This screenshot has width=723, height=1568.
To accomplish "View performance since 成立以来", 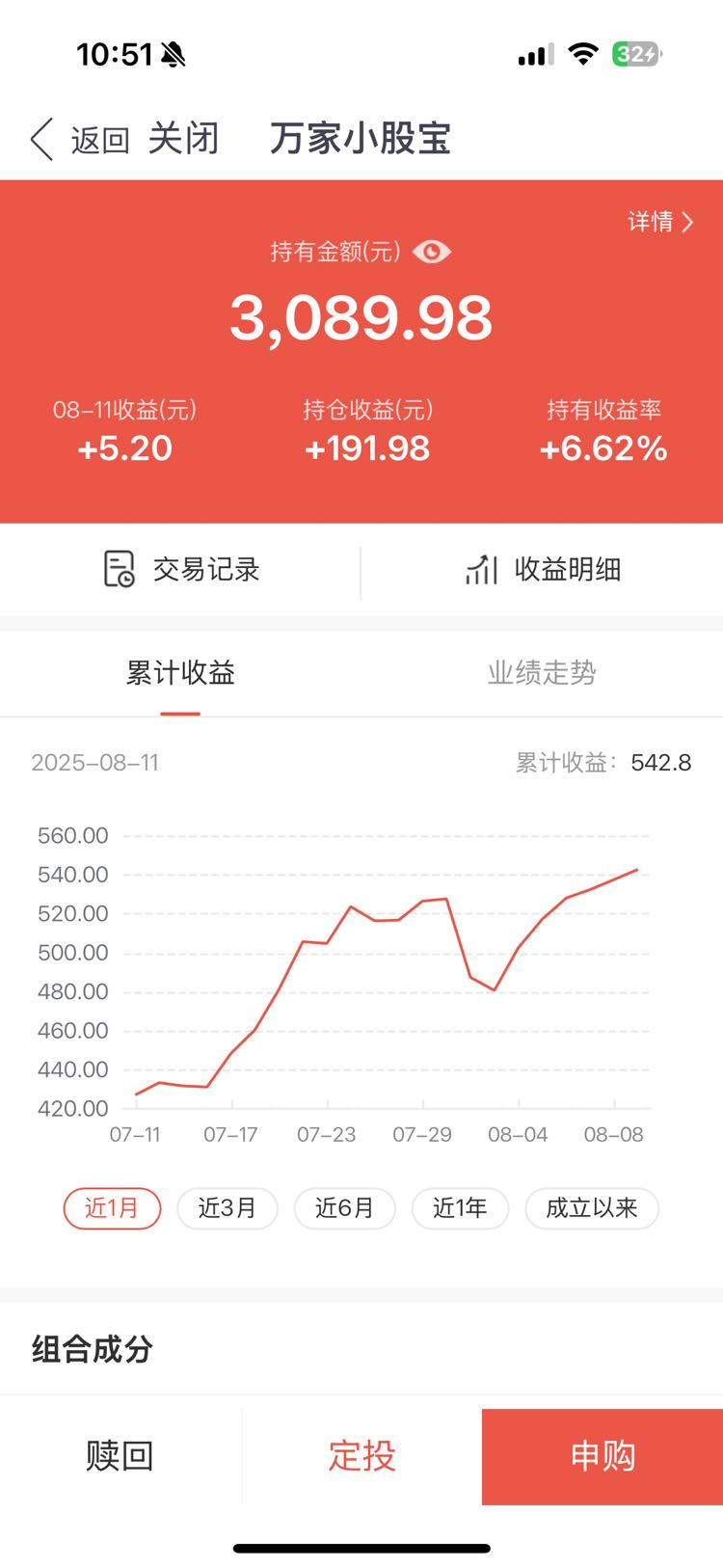I will [592, 1208].
